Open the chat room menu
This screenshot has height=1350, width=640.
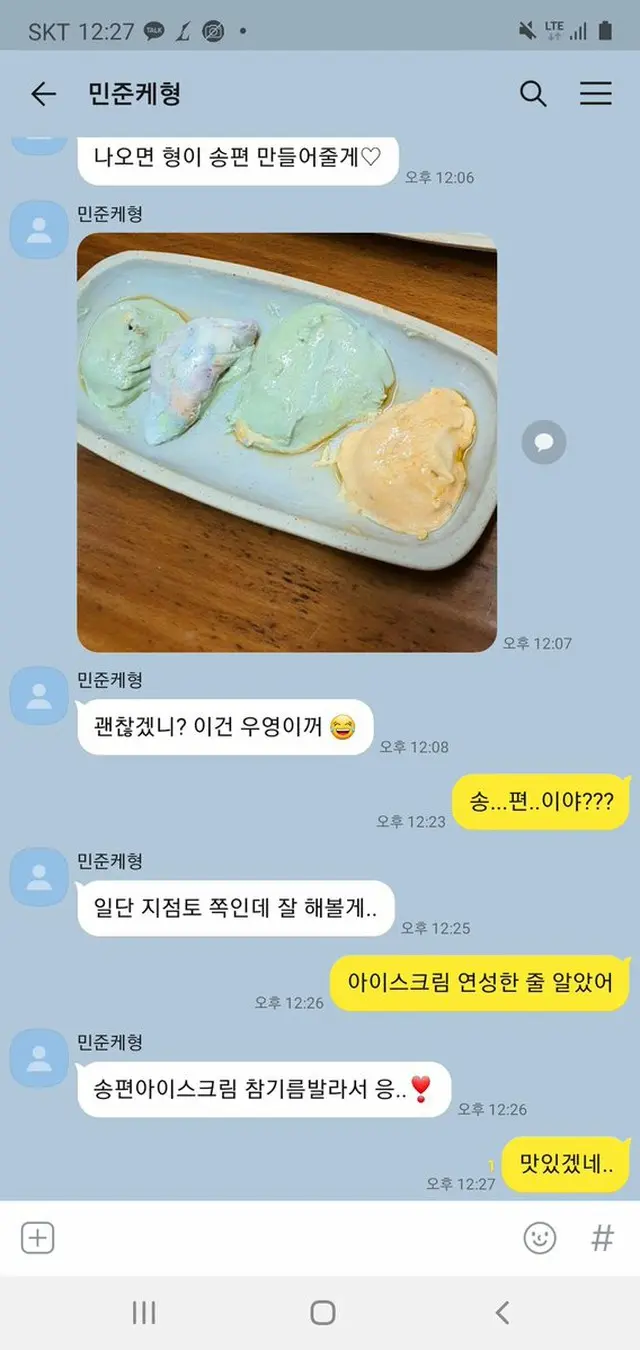(x=596, y=94)
